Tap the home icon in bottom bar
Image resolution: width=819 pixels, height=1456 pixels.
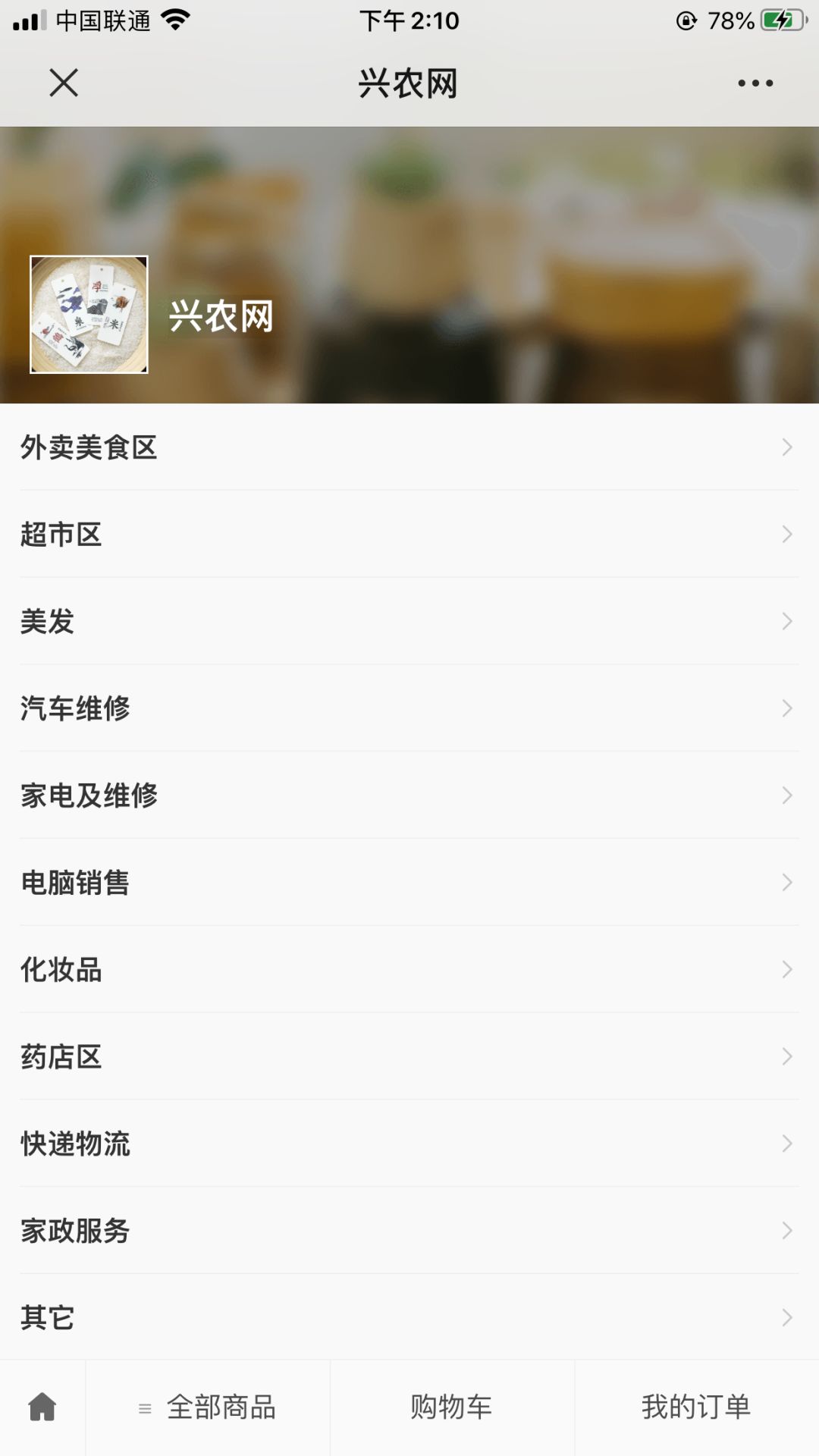[42, 1407]
